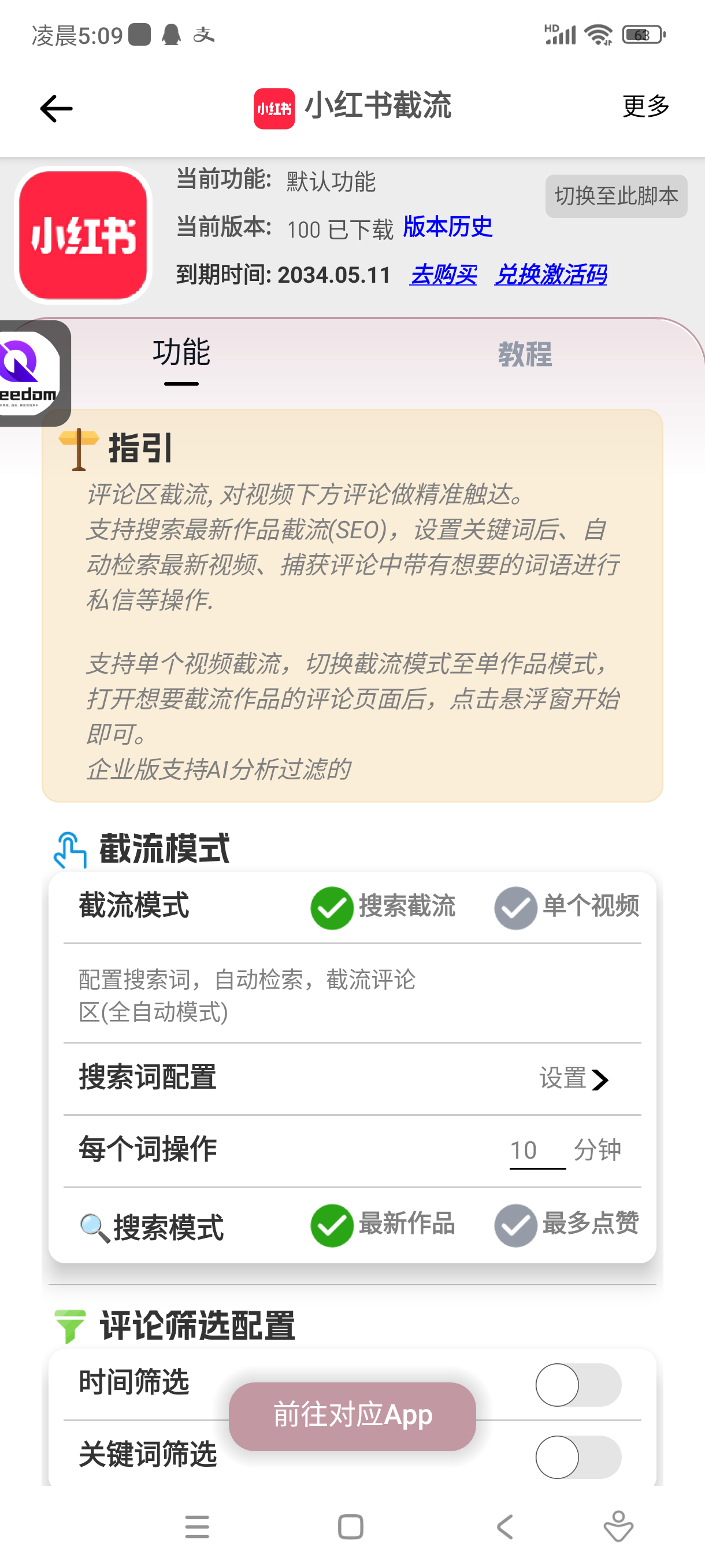Edit the 每个词操作 minutes field
The width and height of the screenshot is (705, 1568).
tap(536, 1151)
